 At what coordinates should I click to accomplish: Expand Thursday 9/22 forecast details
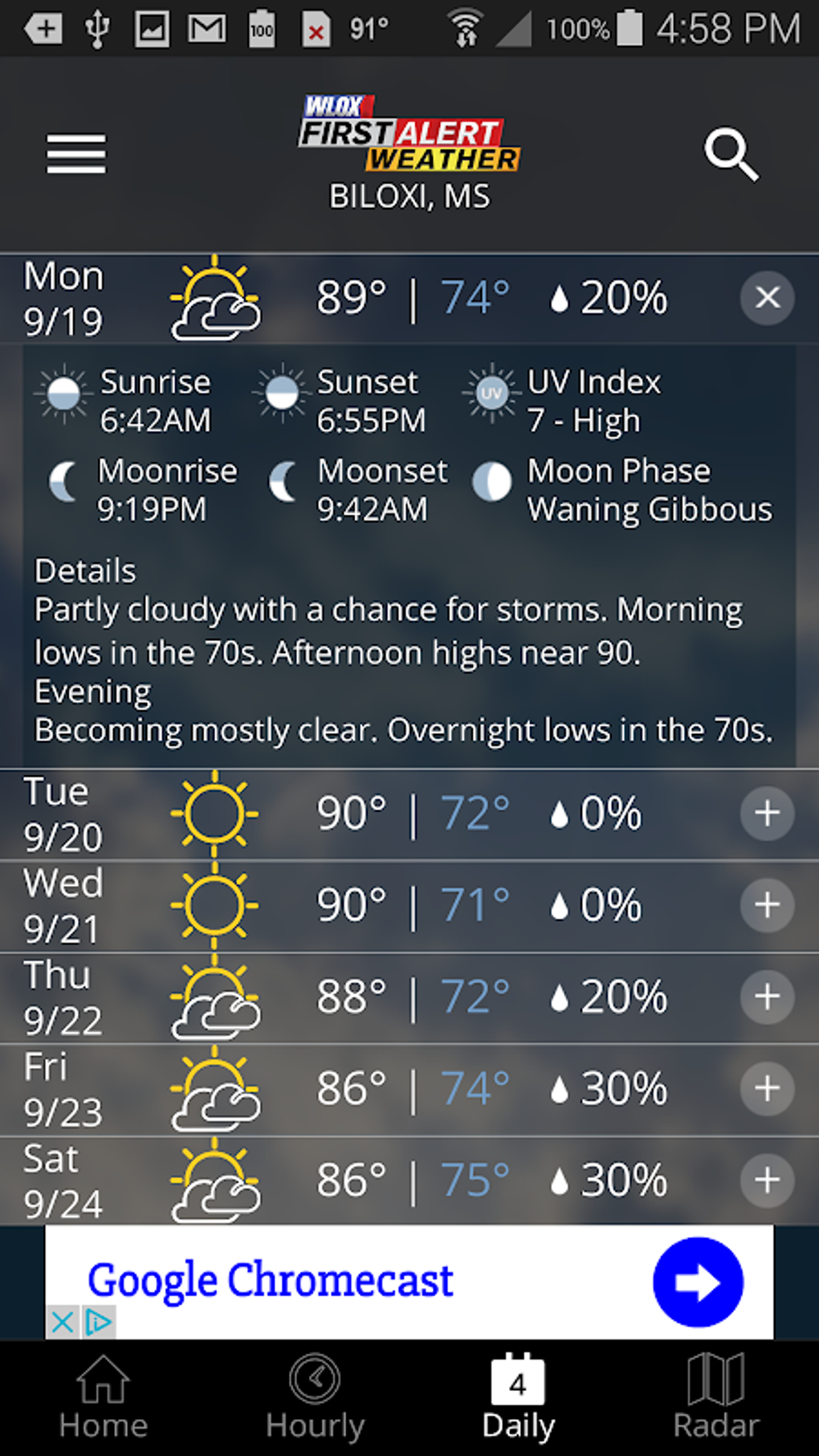767,997
